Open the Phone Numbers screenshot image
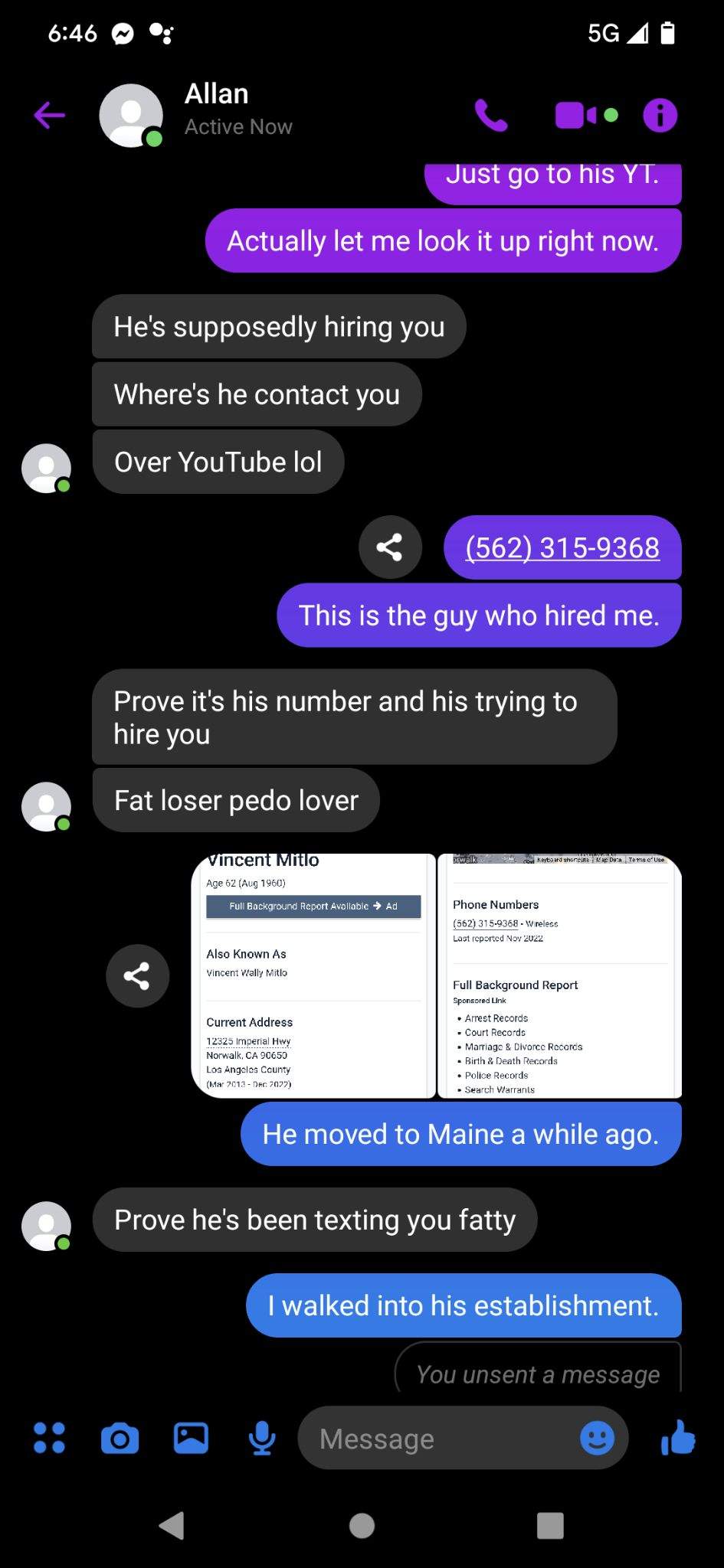This screenshot has width=724, height=1568. tap(559, 976)
